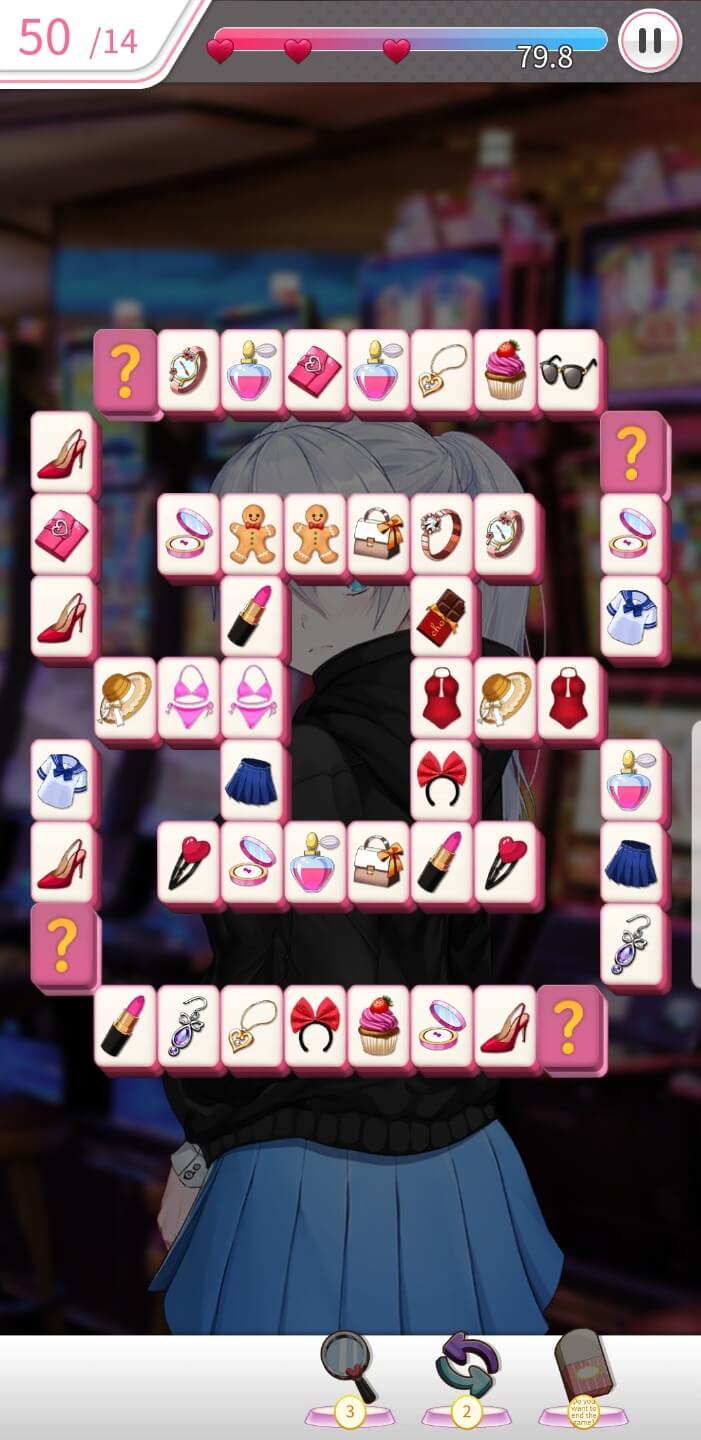Image resolution: width=701 pixels, height=1440 pixels.
Task: Select the sunglasses tile
Action: coord(568,371)
